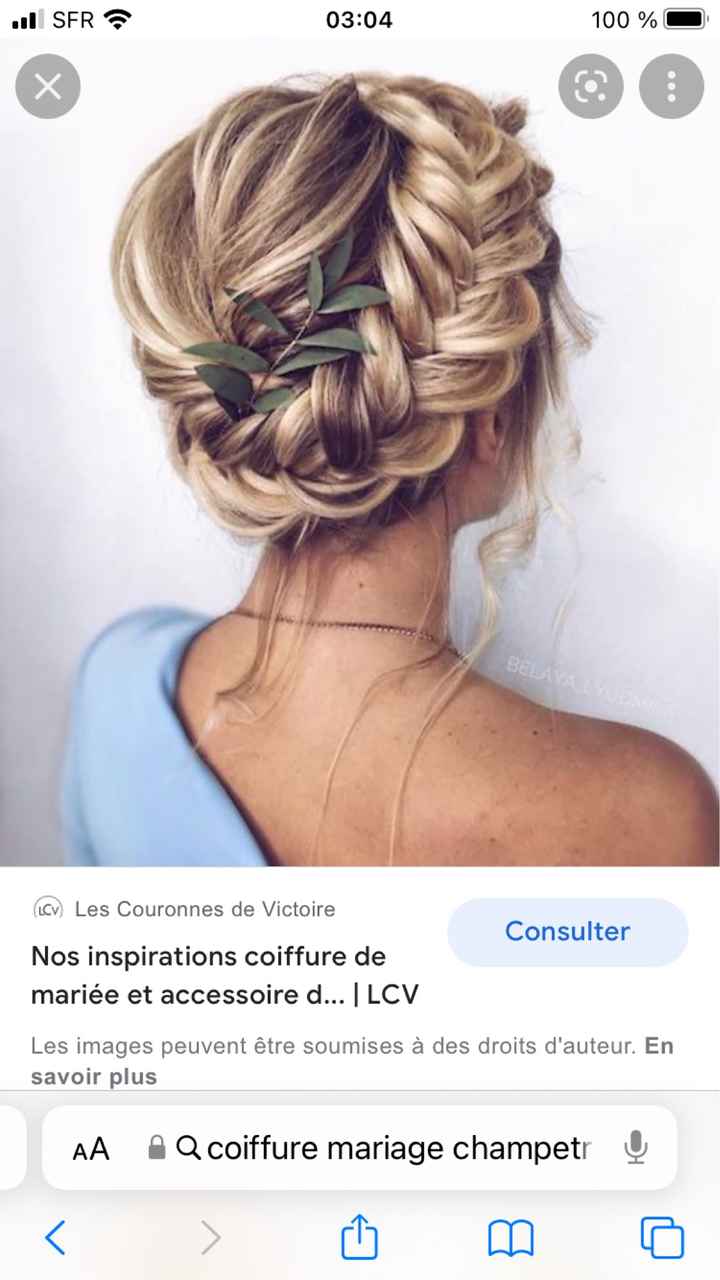Image resolution: width=720 pixels, height=1280 pixels.
Task: Open the tab switcher
Action: click(660, 1237)
